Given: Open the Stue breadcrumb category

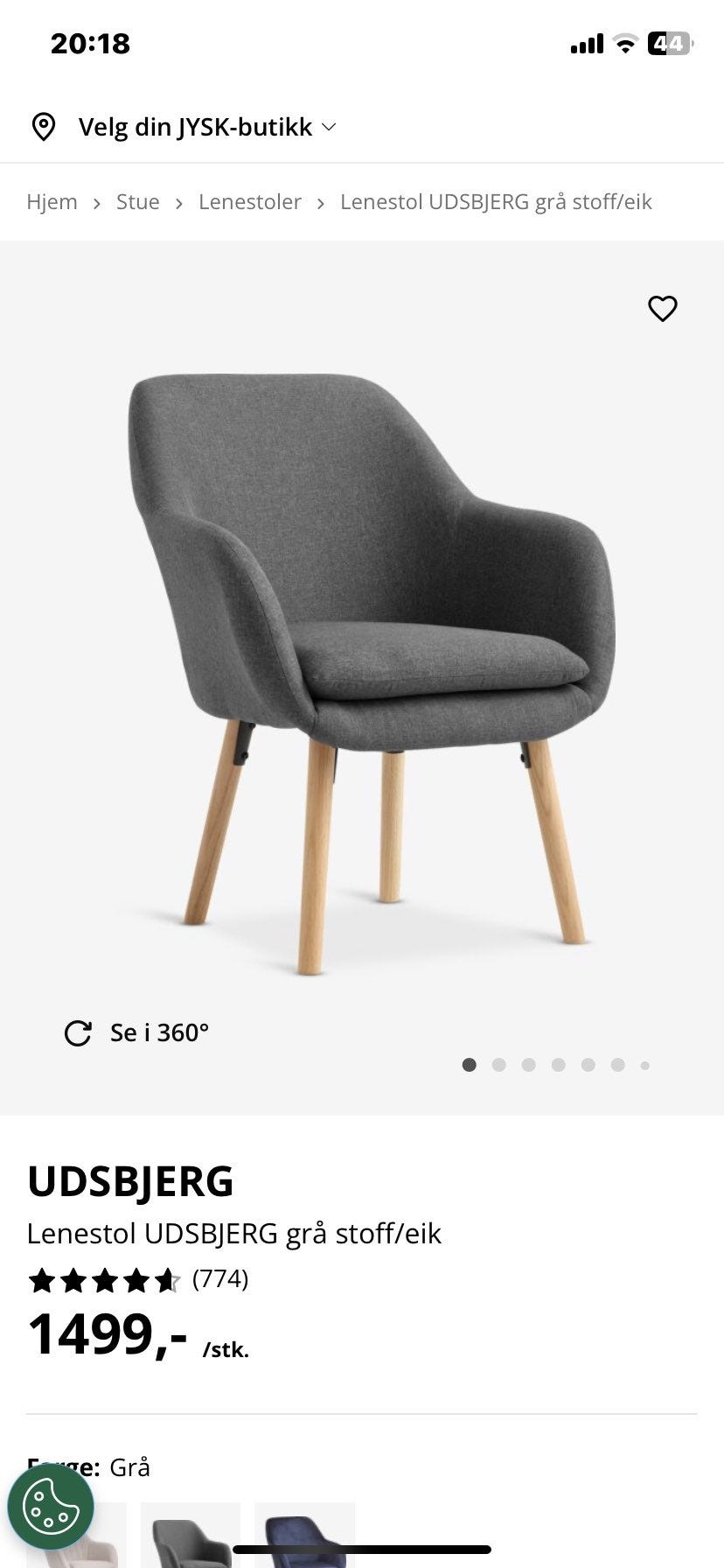Looking at the screenshot, I should tap(138, 202).
